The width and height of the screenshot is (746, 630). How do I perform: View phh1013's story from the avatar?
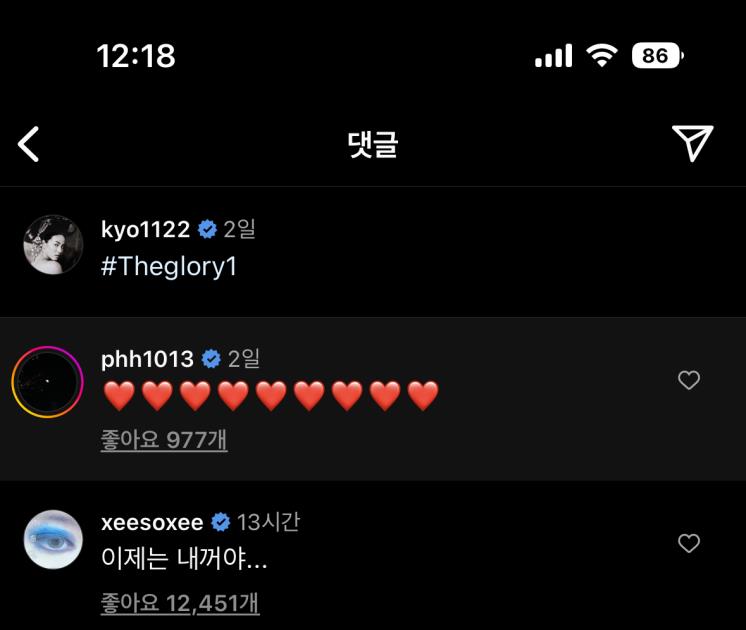pyautogui.click(x=47, y=382)
